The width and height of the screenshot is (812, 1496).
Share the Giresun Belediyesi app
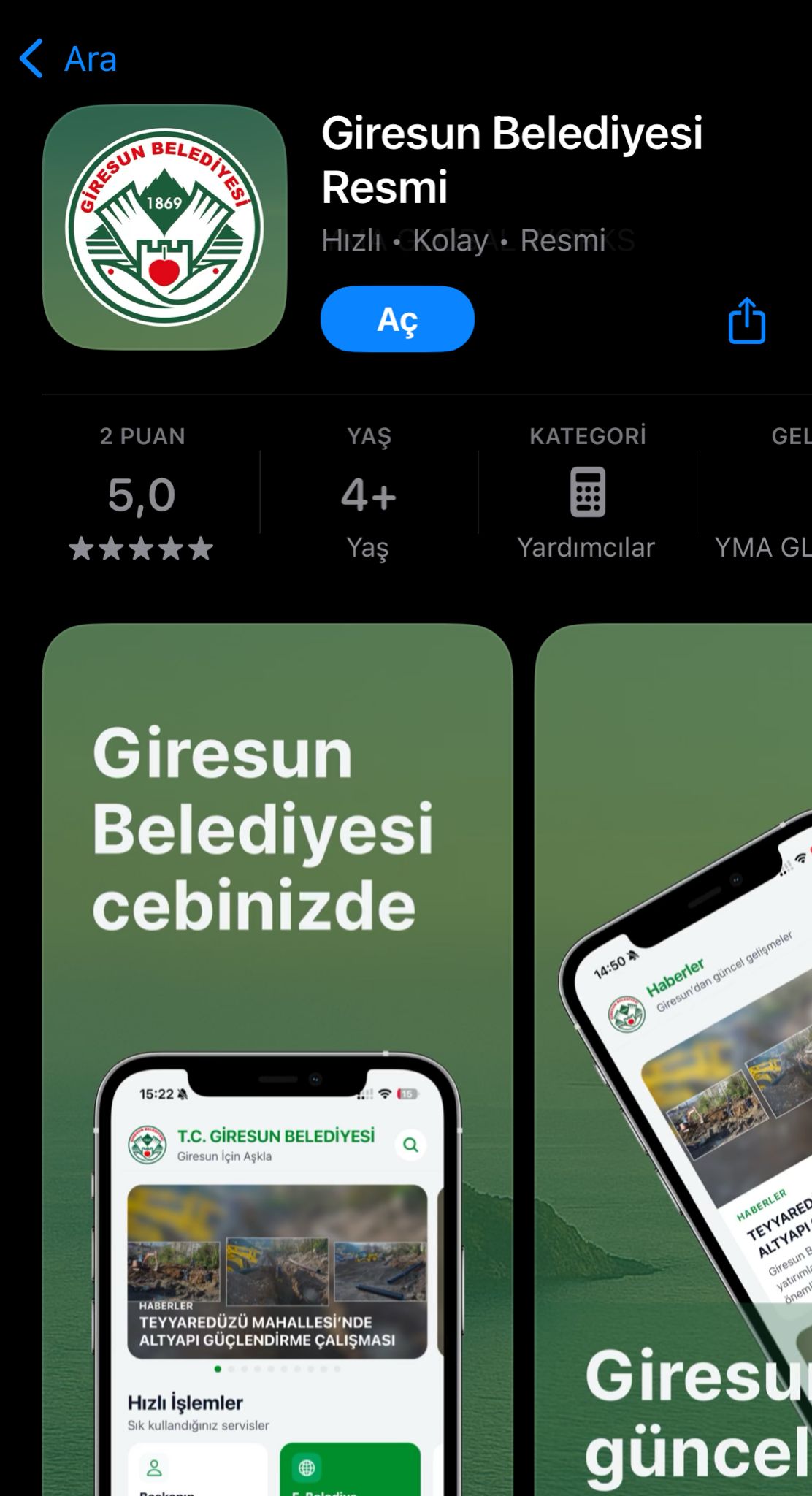[x=746, y=321]
